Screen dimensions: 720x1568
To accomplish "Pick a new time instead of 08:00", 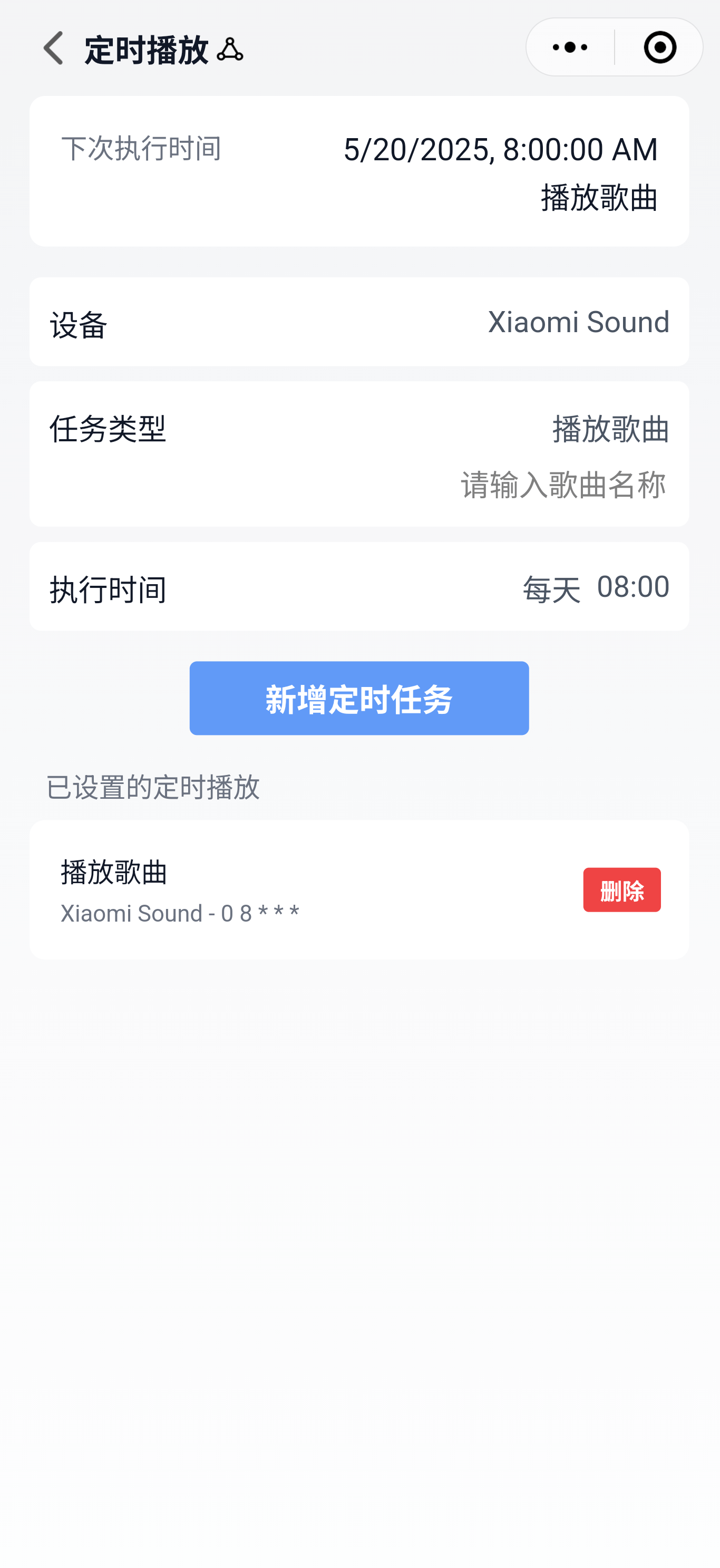I will pyautogui.click(x=633, y=587).
